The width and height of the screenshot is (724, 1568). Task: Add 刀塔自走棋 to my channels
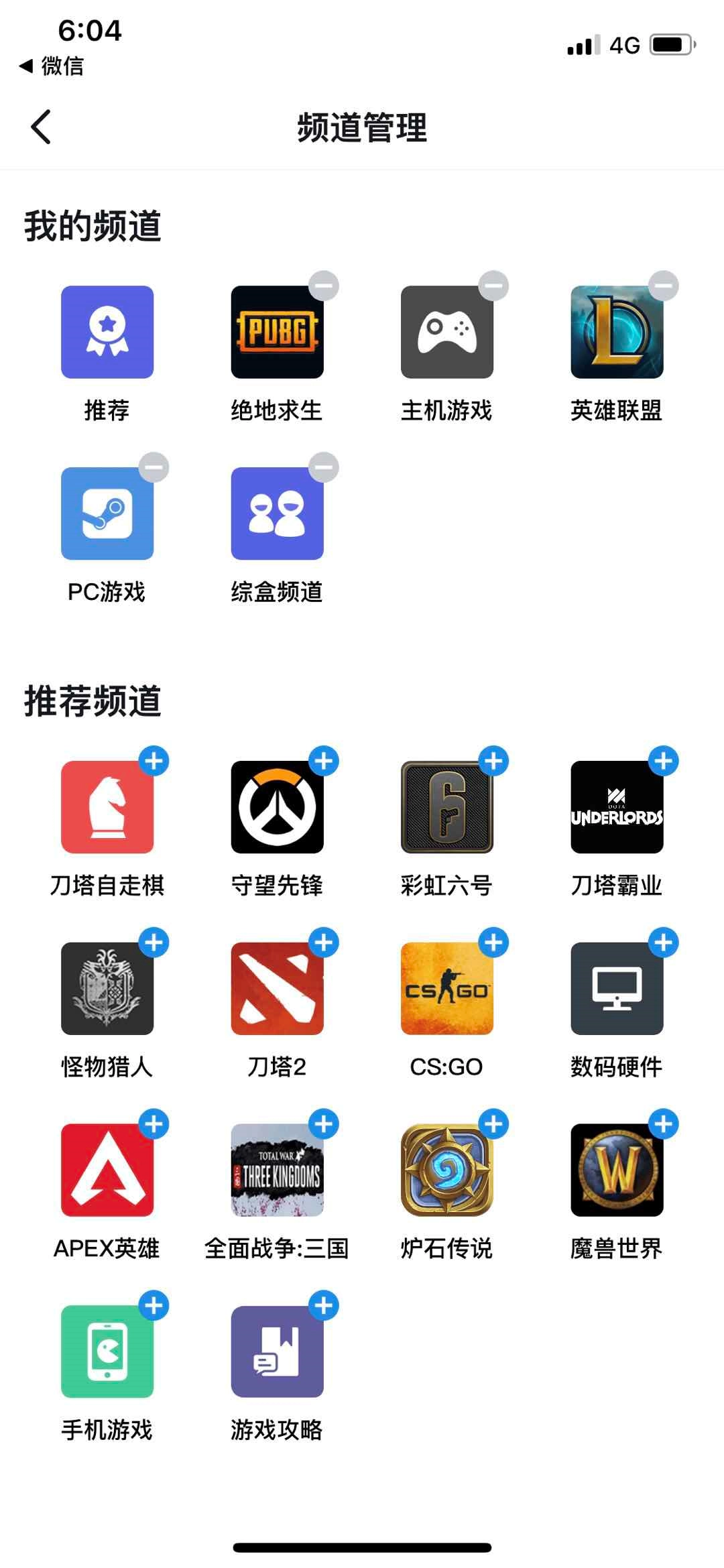pyautogui.click(x=154, y=761)
